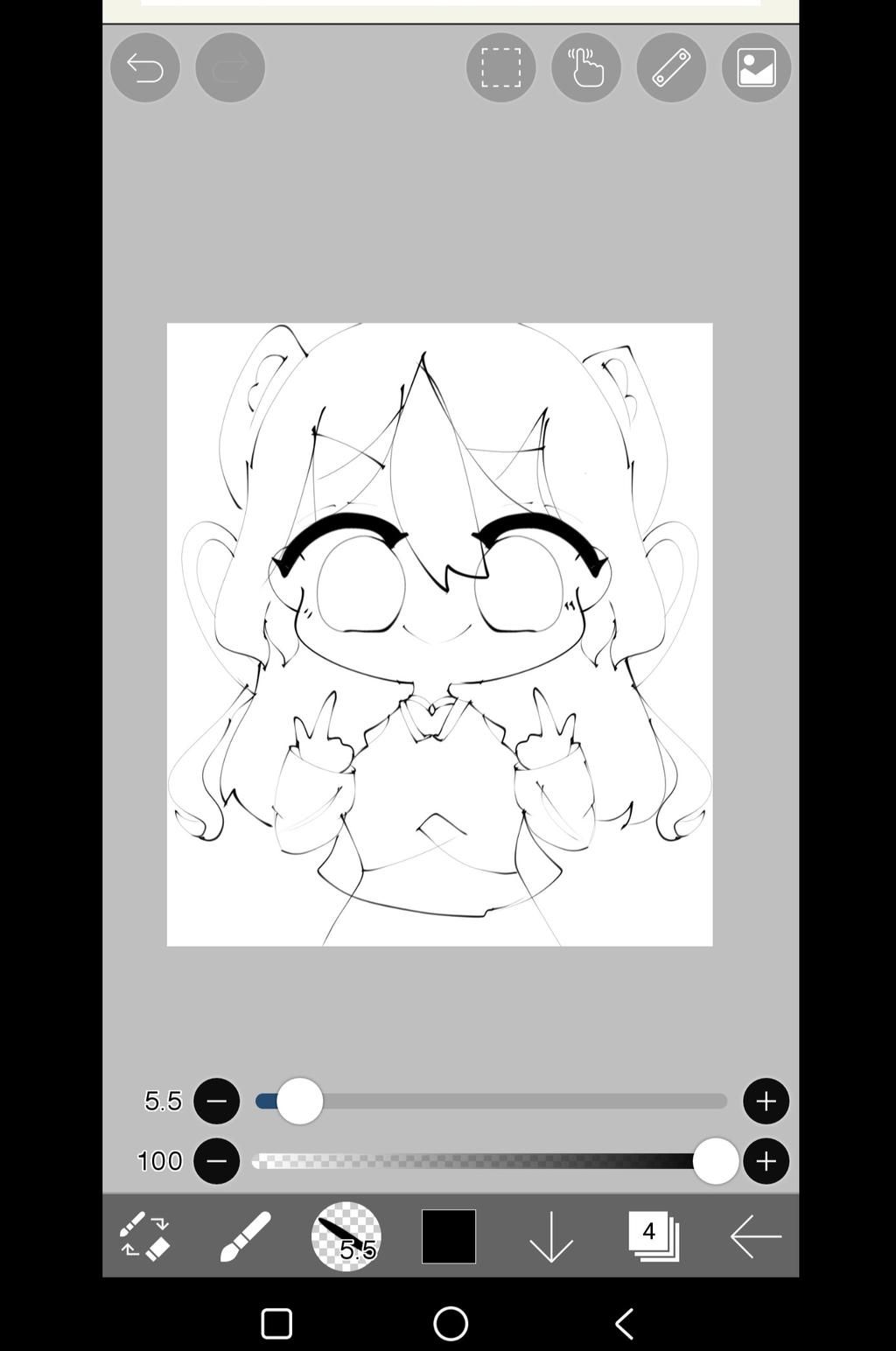Go back using the left arrow
Screen dimensions: 896x1351
[x=755, y=1236]
